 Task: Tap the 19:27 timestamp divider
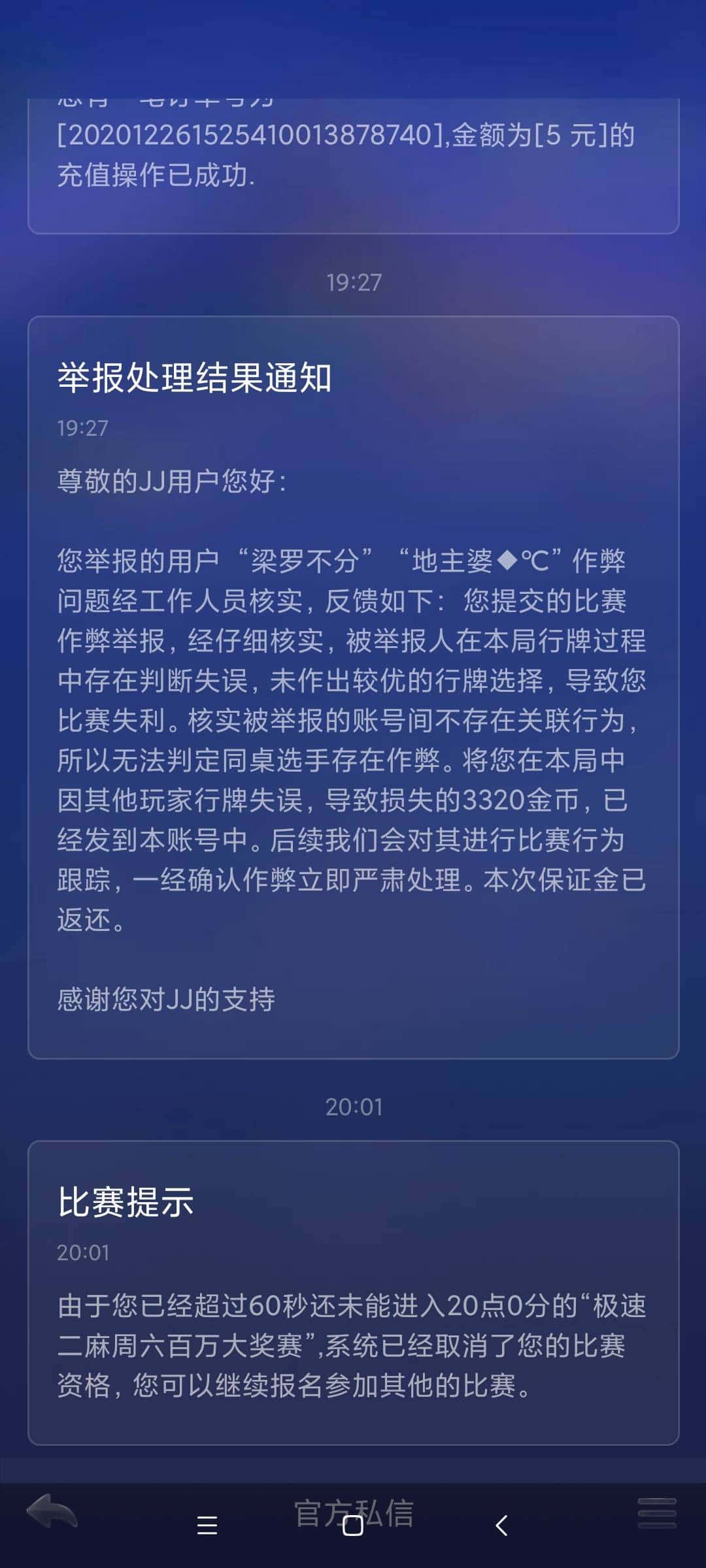coord(353,281)
